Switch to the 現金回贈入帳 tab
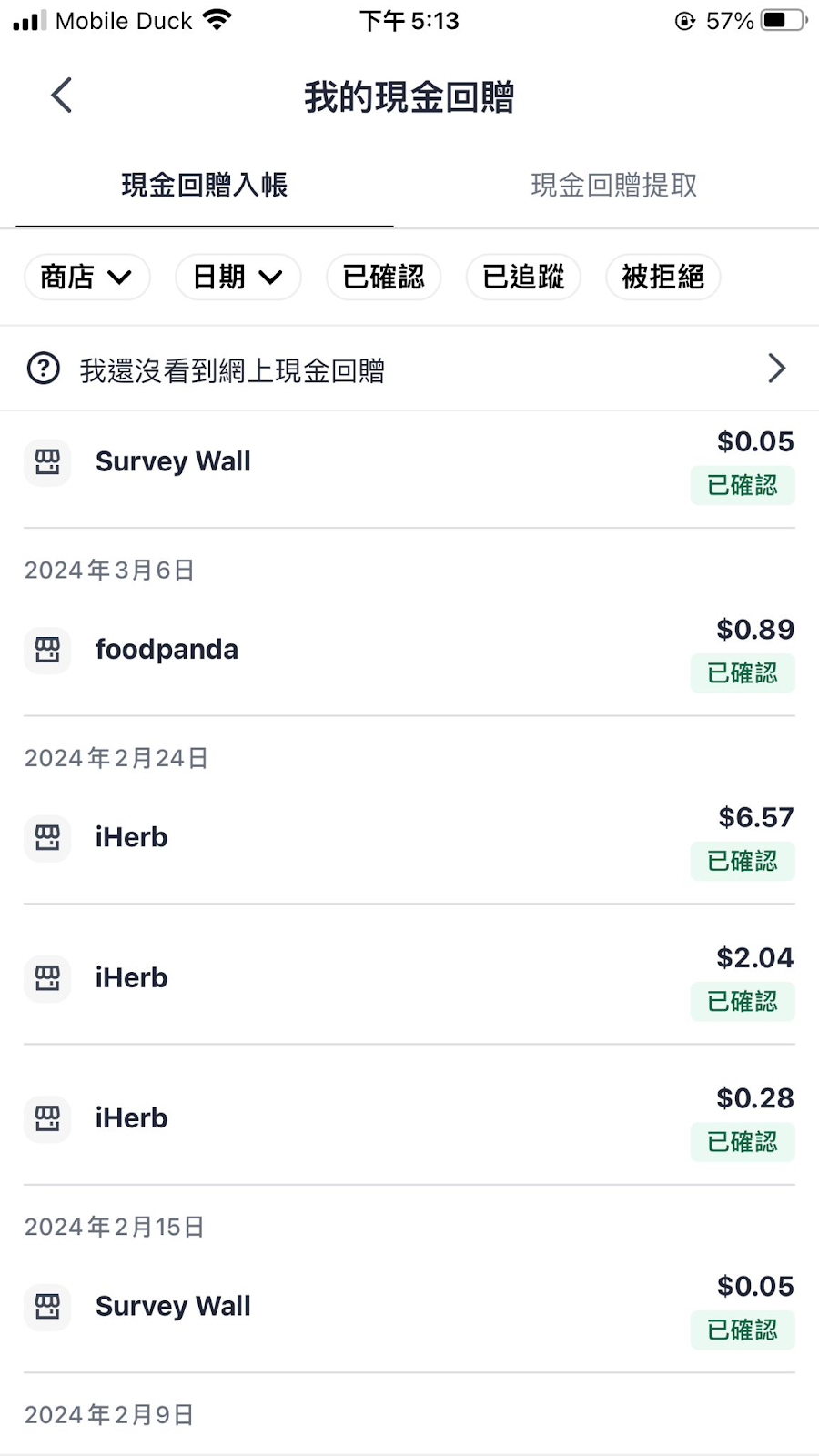 [205, 186]
